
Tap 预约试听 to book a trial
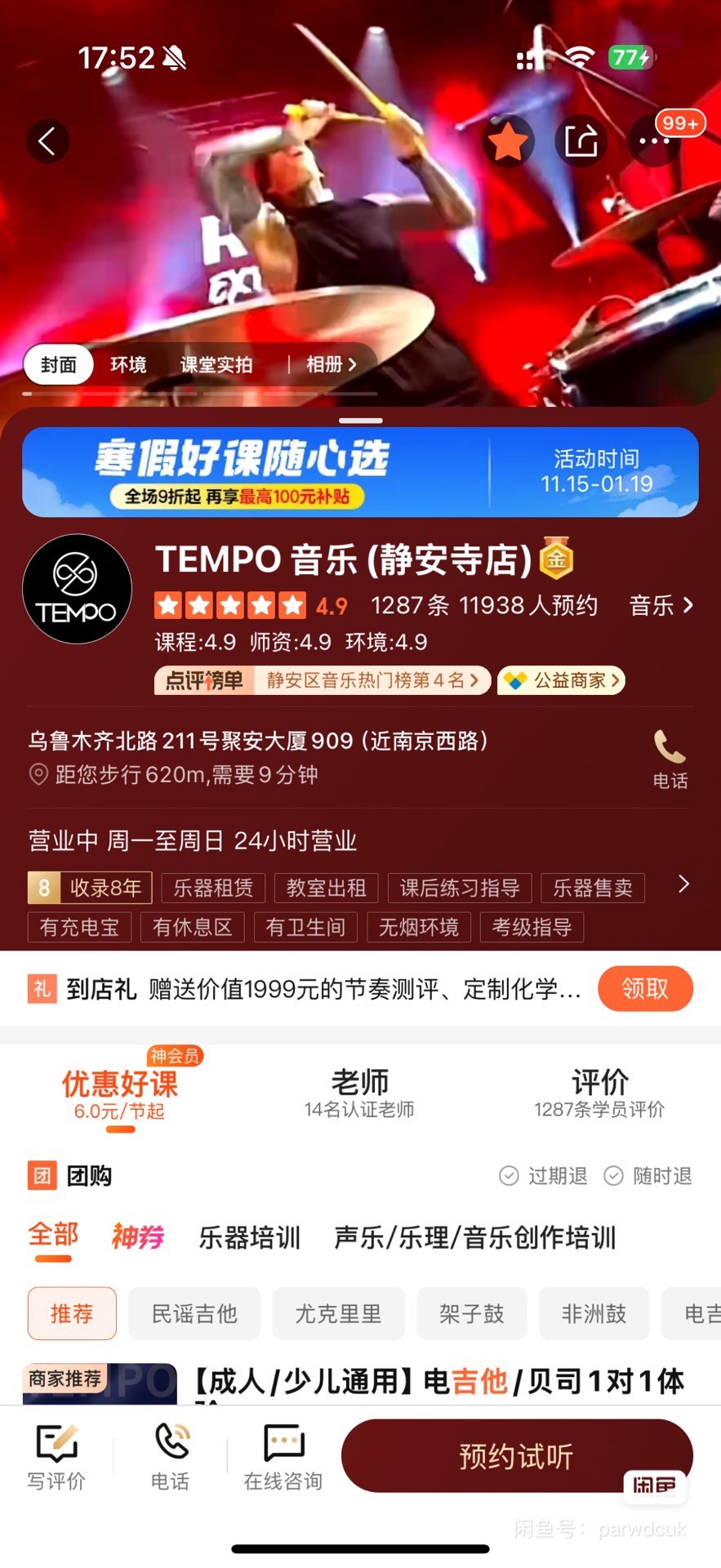click(516, 1456)
